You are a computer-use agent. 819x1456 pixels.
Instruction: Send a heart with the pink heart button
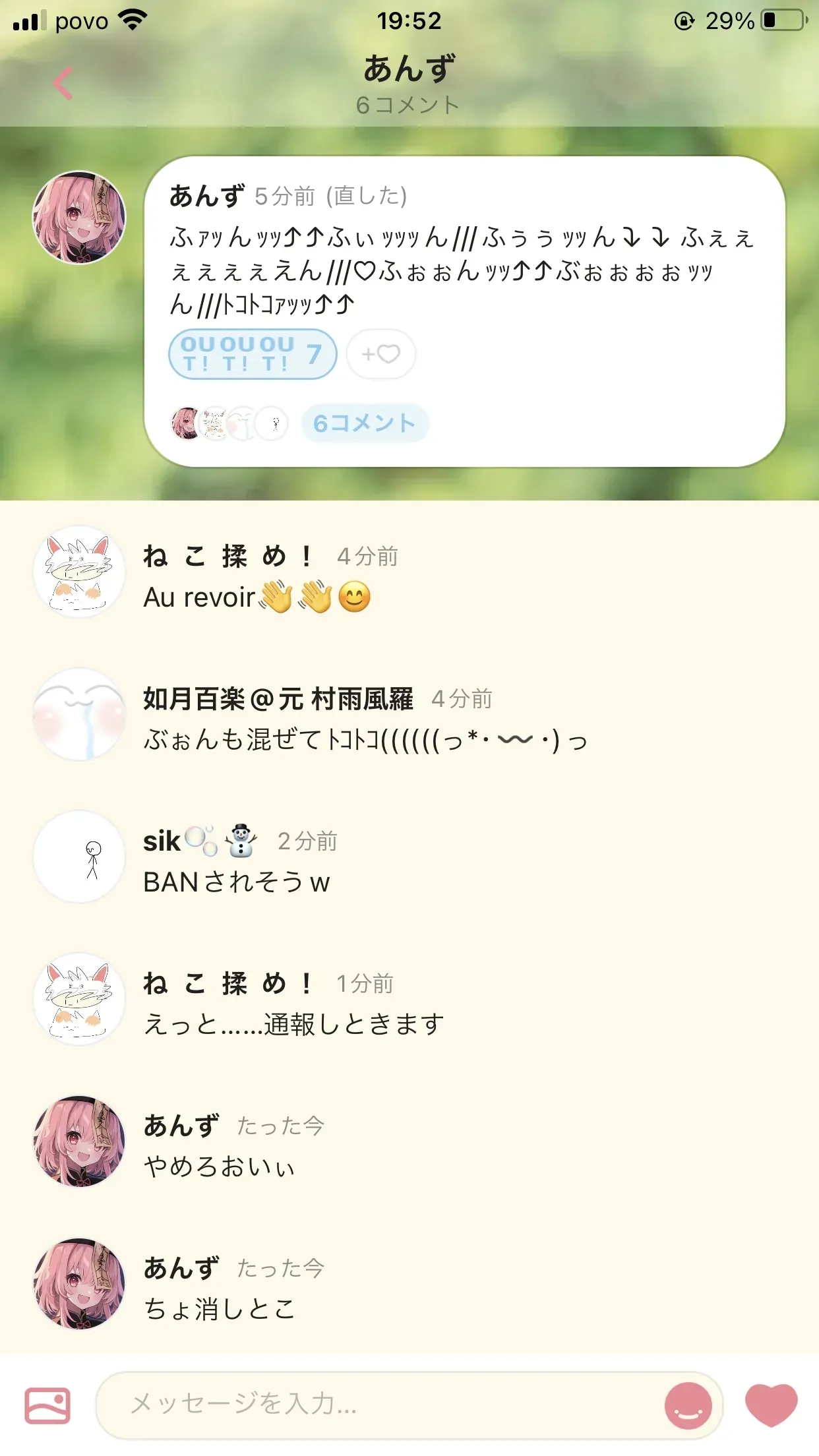point(772,1405)
